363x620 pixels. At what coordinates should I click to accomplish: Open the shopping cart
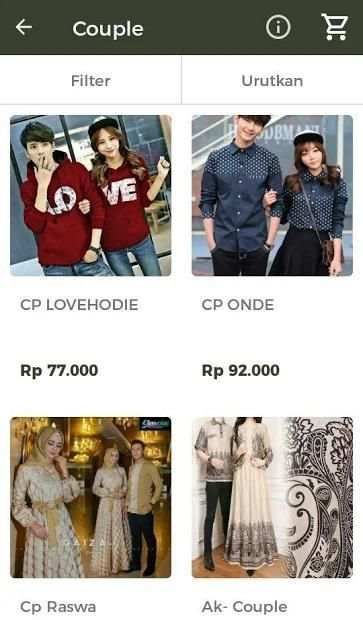coord(335,27)
